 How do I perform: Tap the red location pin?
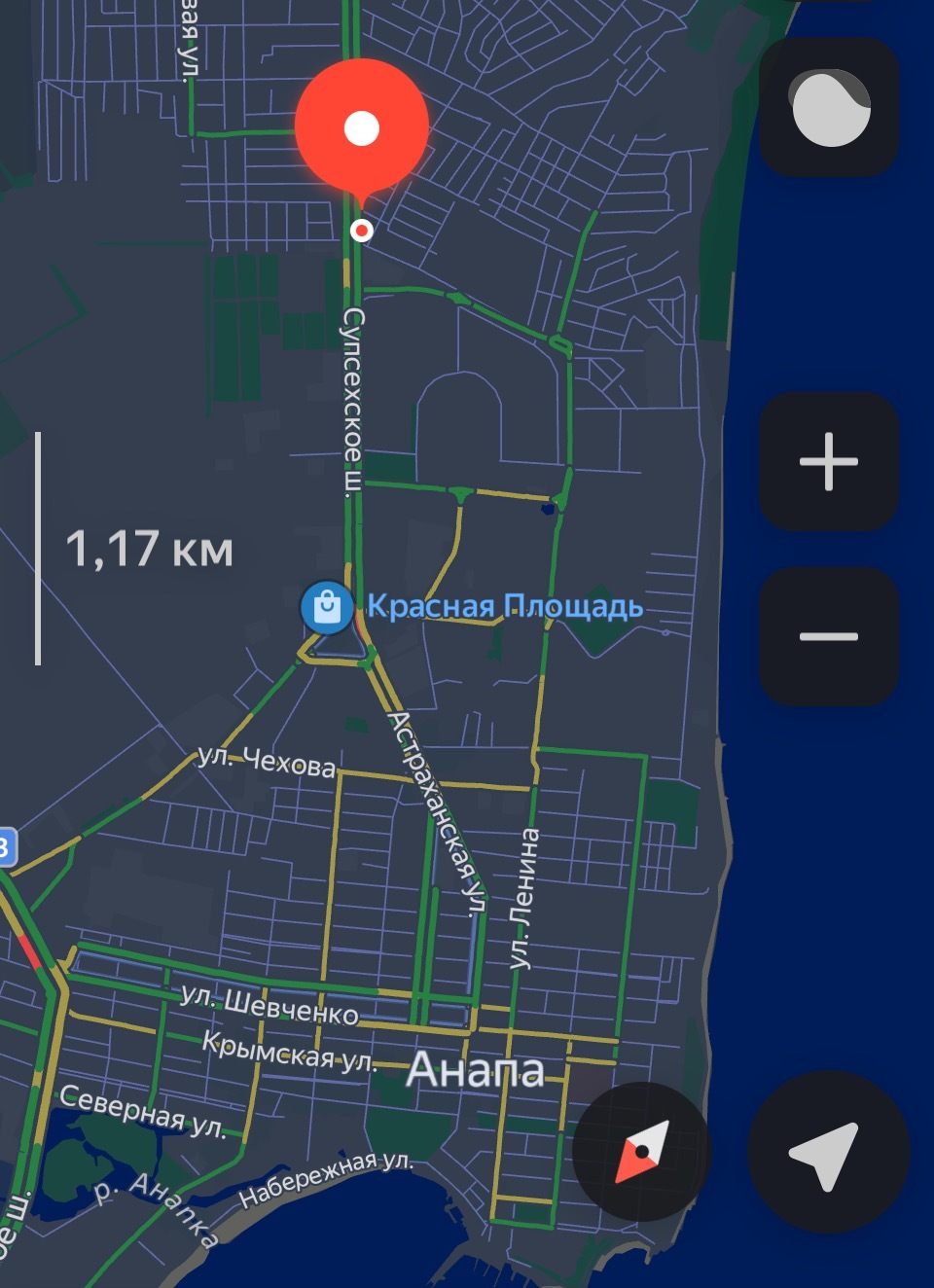coord(362,127)
